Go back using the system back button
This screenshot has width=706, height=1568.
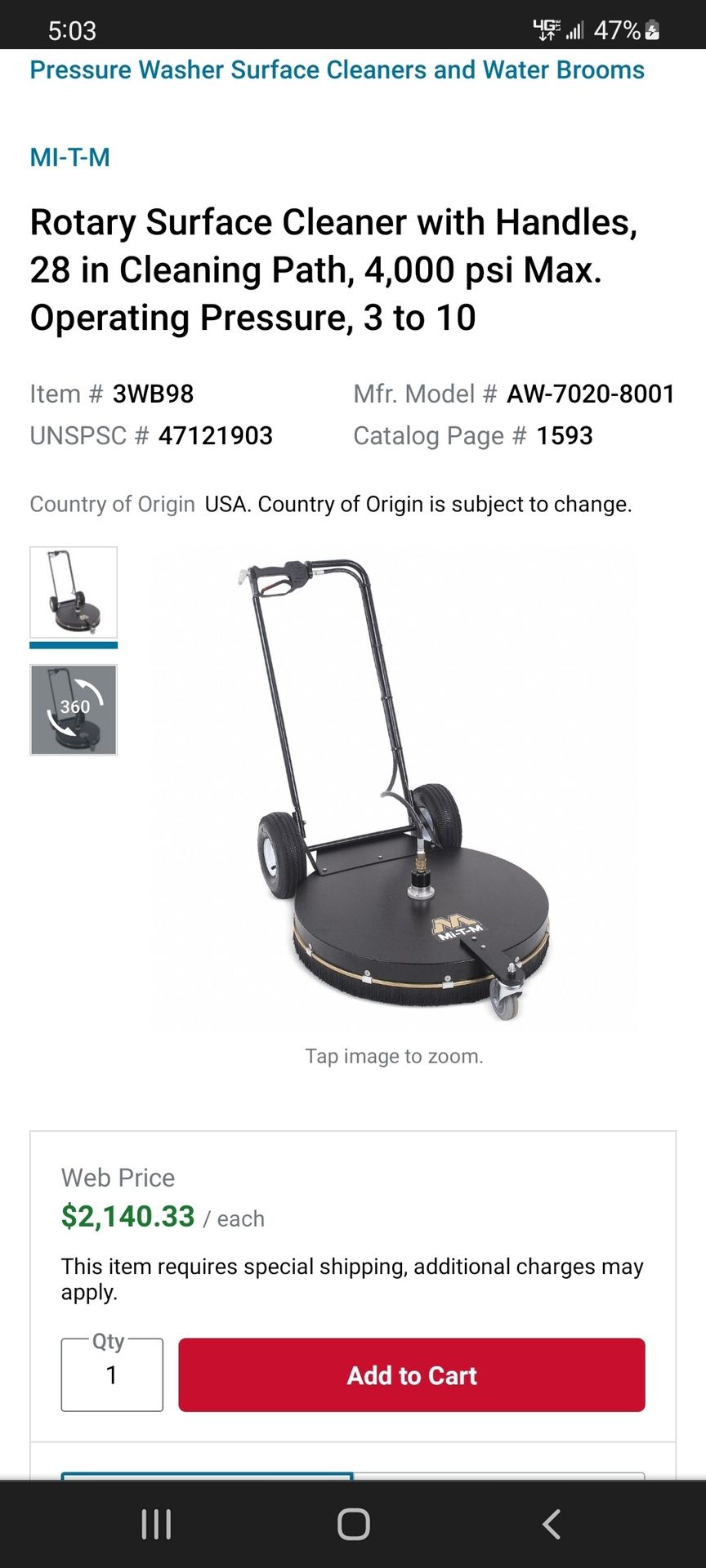pyautogui.click(x=552, y=1524)
